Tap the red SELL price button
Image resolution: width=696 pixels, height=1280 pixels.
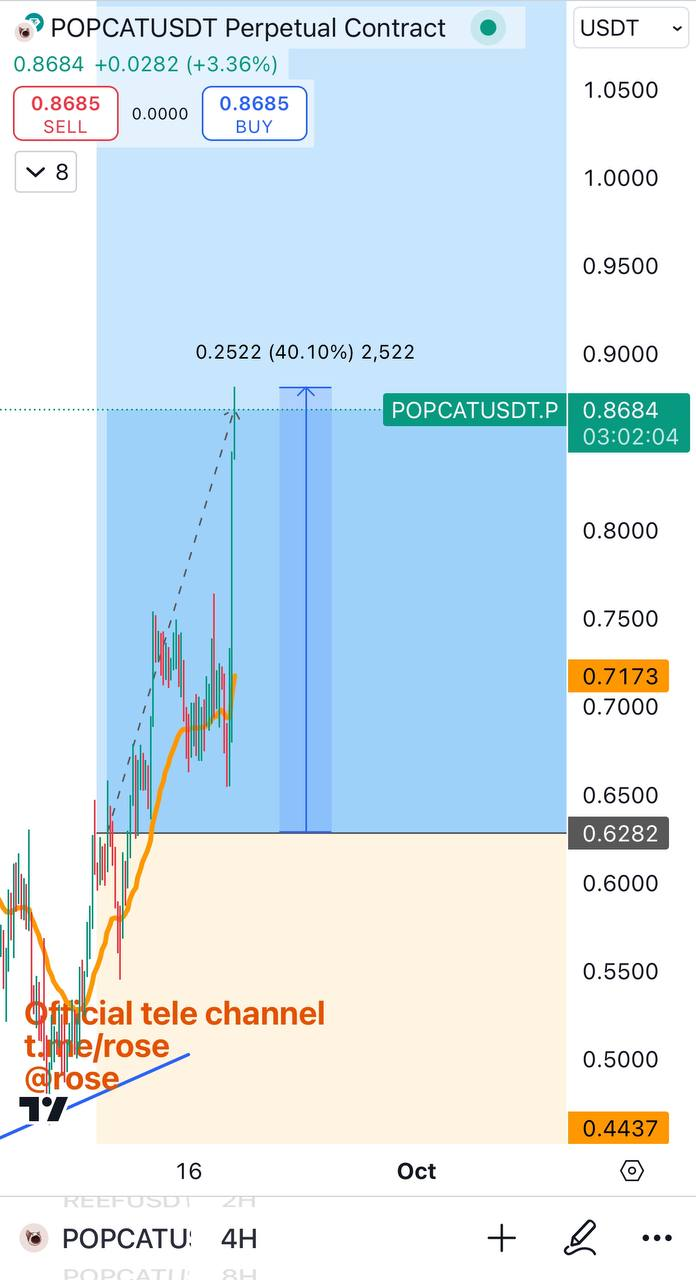click(65, 113)
